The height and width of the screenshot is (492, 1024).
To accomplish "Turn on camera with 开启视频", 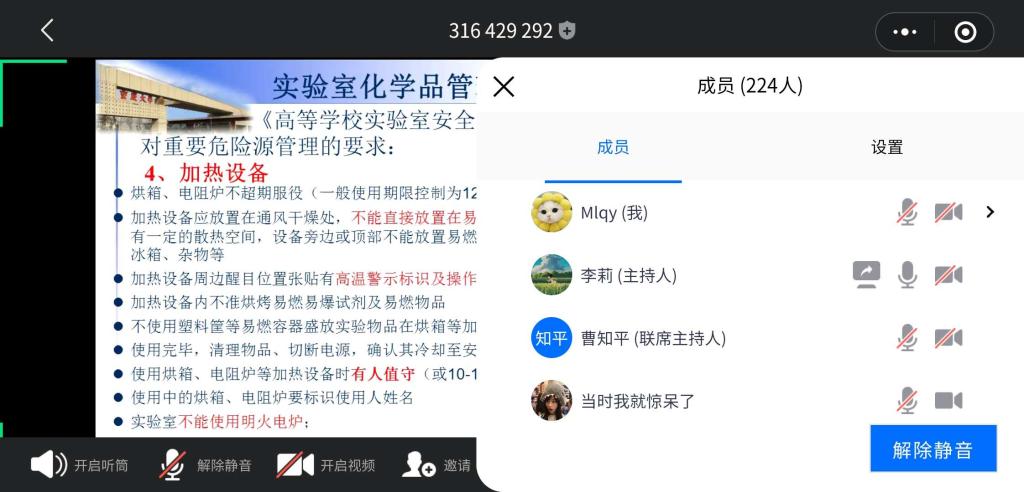I will click(x=326, y=465).
